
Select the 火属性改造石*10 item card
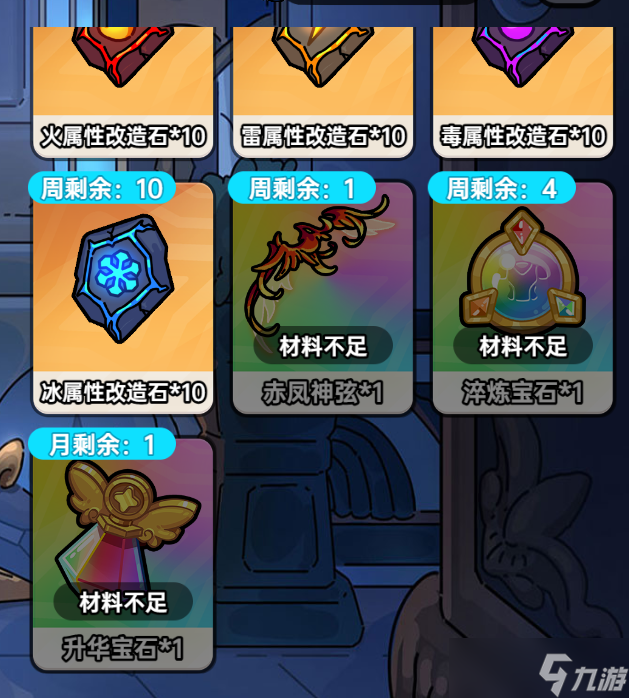pyautogui.click(x=123, y=90)
